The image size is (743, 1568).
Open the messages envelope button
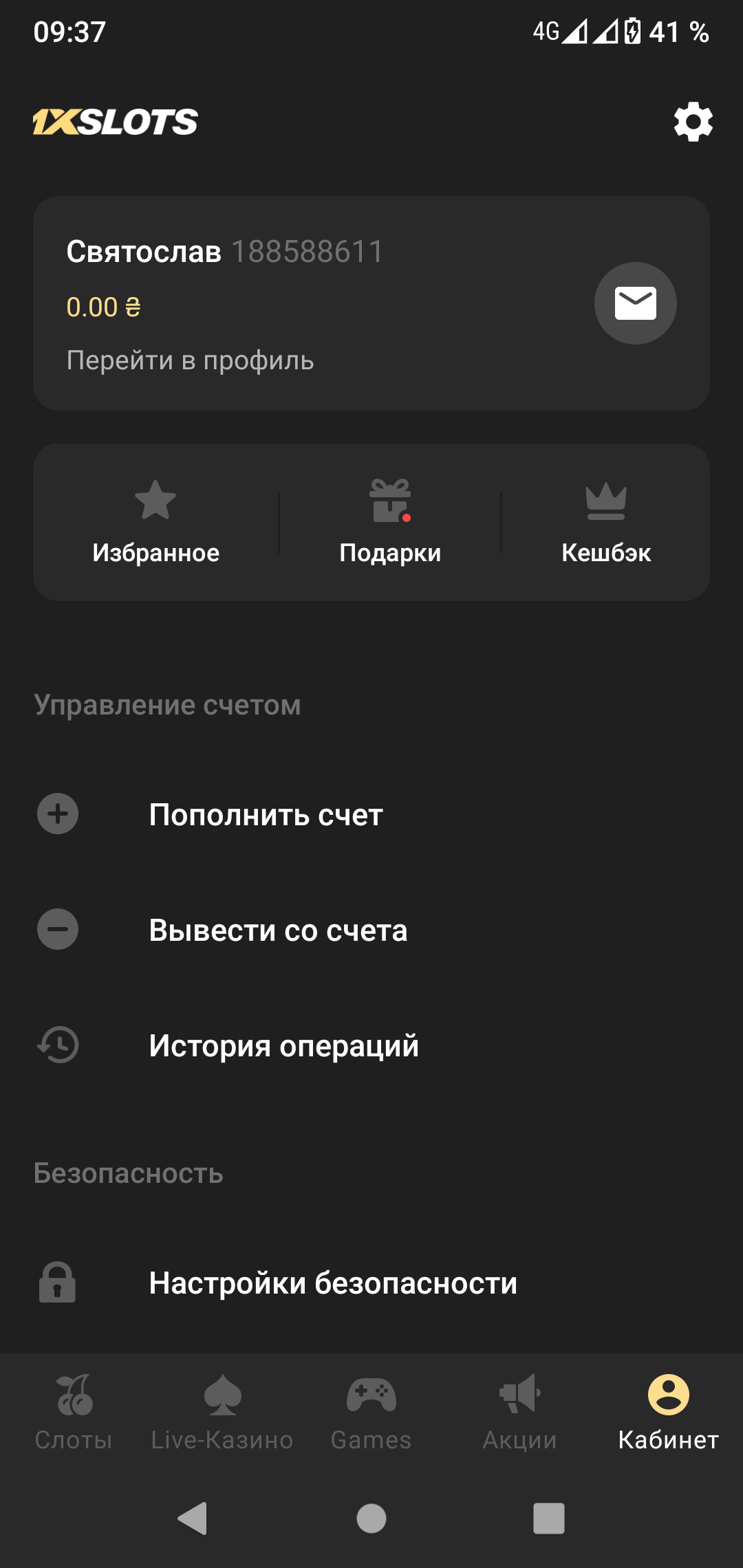point(635,303)
